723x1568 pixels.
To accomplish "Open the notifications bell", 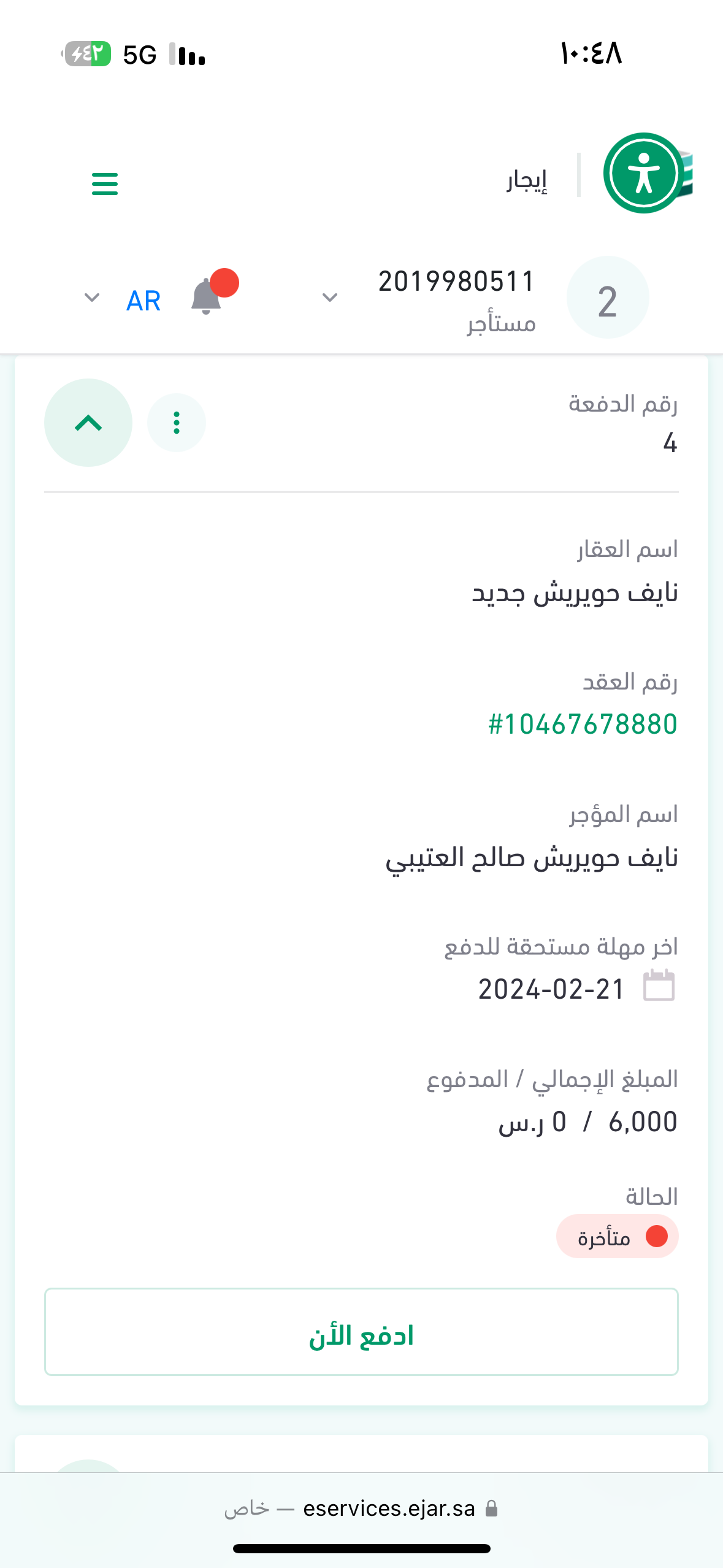I will (x=207, y=298).
